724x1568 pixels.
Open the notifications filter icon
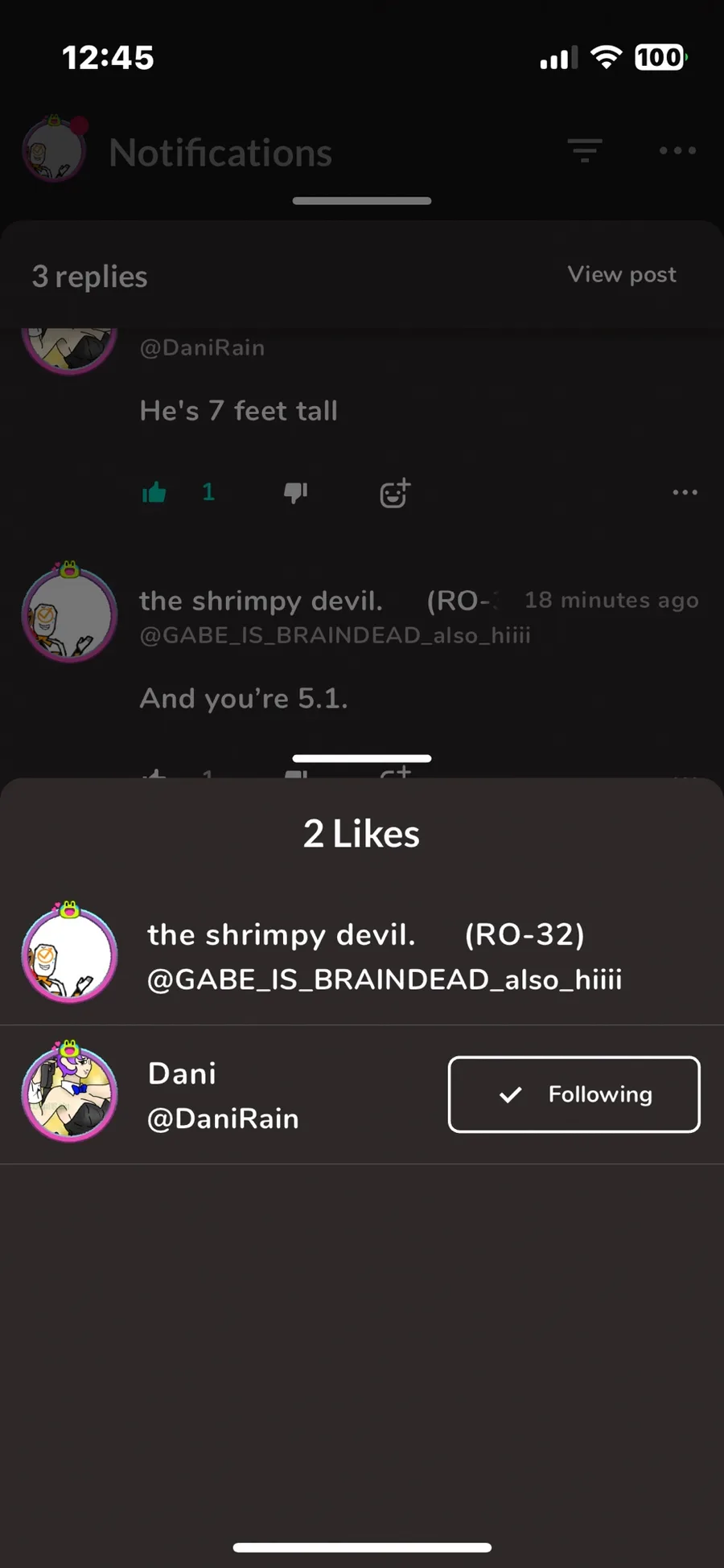click(x=585, y=150)
